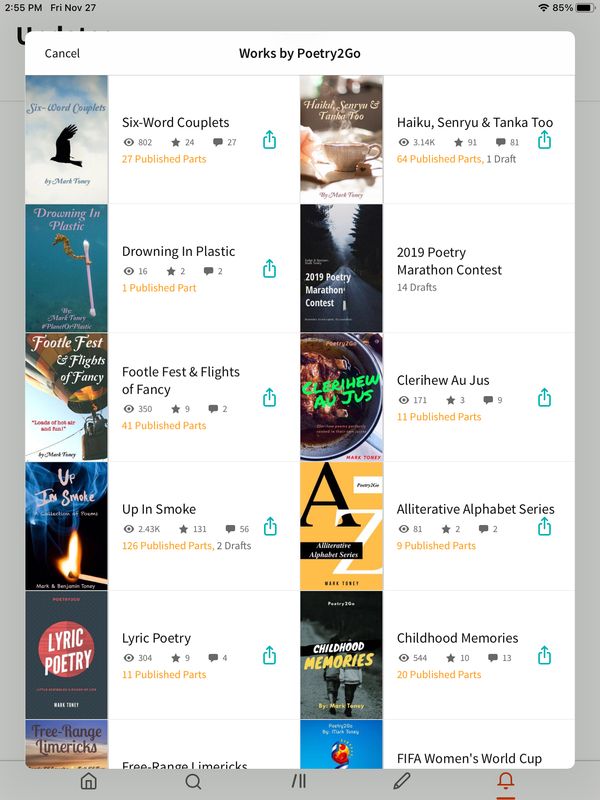Screen dimensions: 600x800
Task: Open the Six-Word Couplets work
Action: 175,123
